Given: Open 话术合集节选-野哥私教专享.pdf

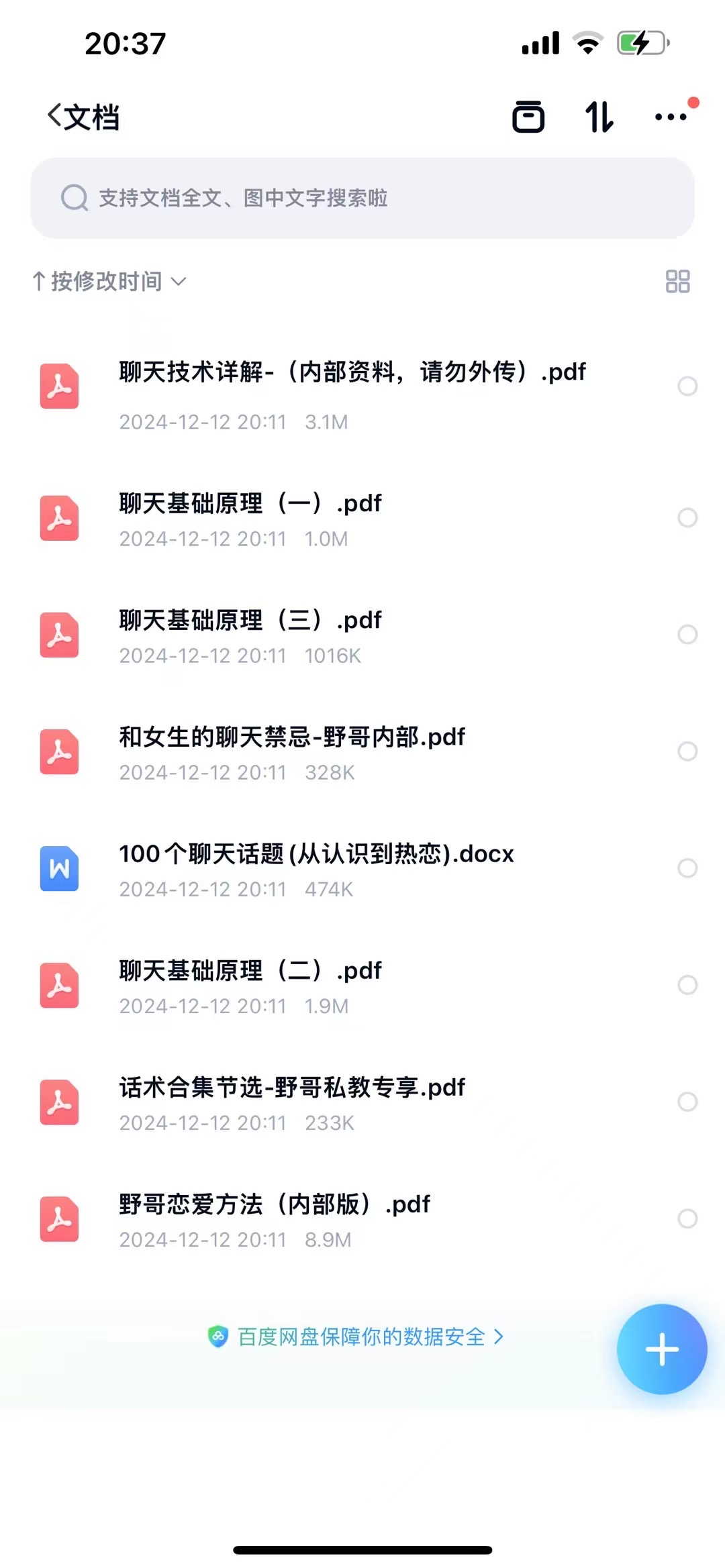Looking at the screenshot, I should point(291,1088).
